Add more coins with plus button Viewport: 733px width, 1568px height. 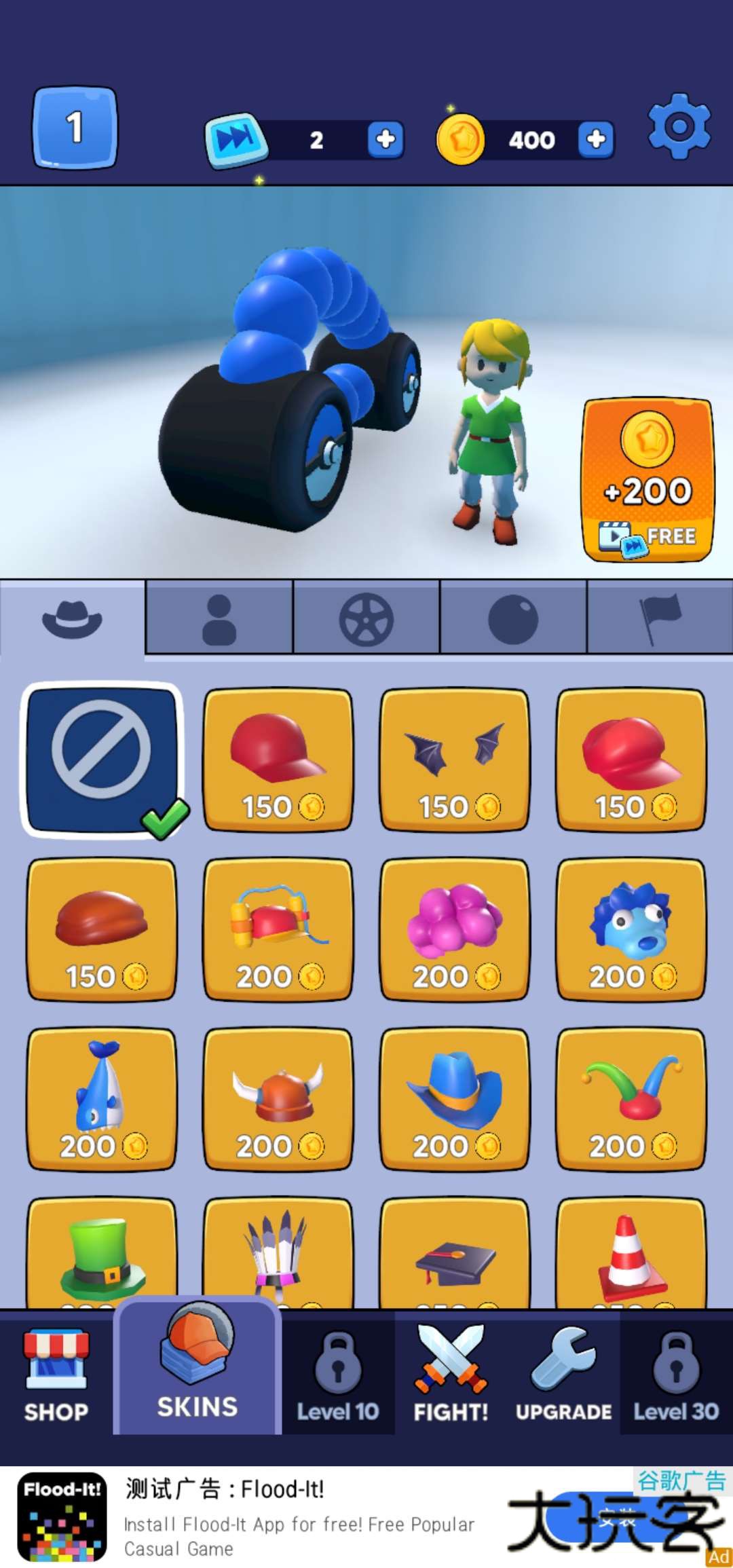click(595, 139)
